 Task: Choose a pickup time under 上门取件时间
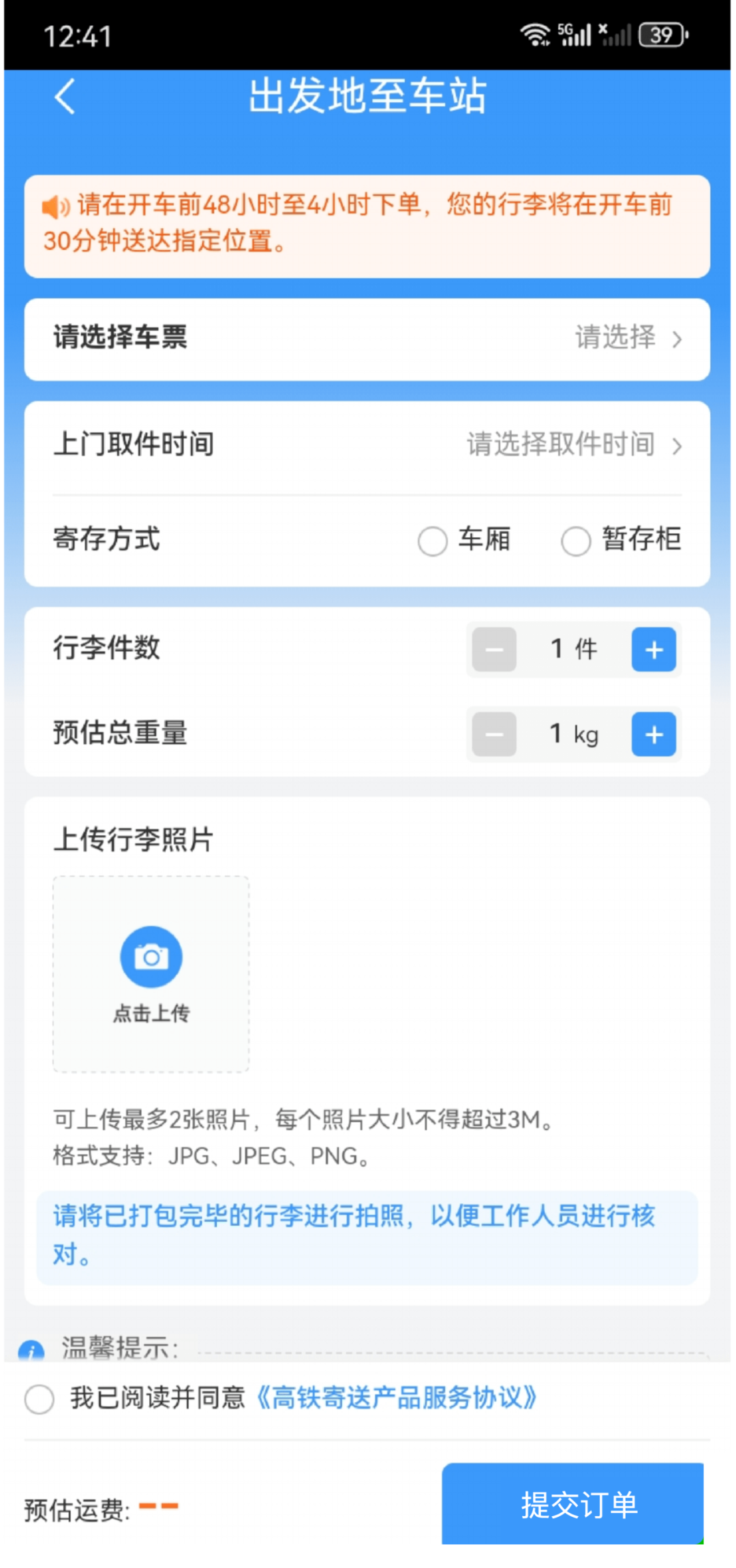(x=367, y=445)
